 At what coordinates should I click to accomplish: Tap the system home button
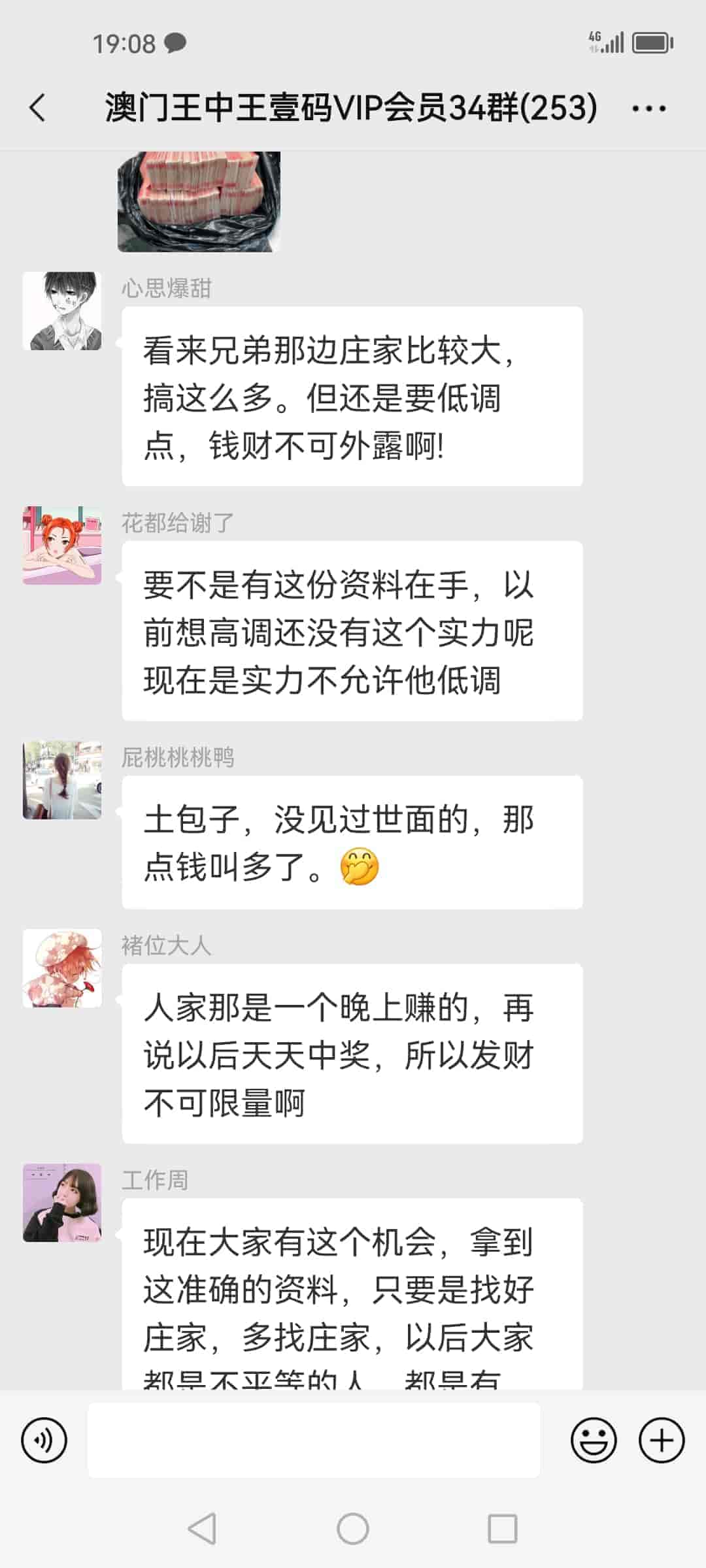click(353, 1529)
